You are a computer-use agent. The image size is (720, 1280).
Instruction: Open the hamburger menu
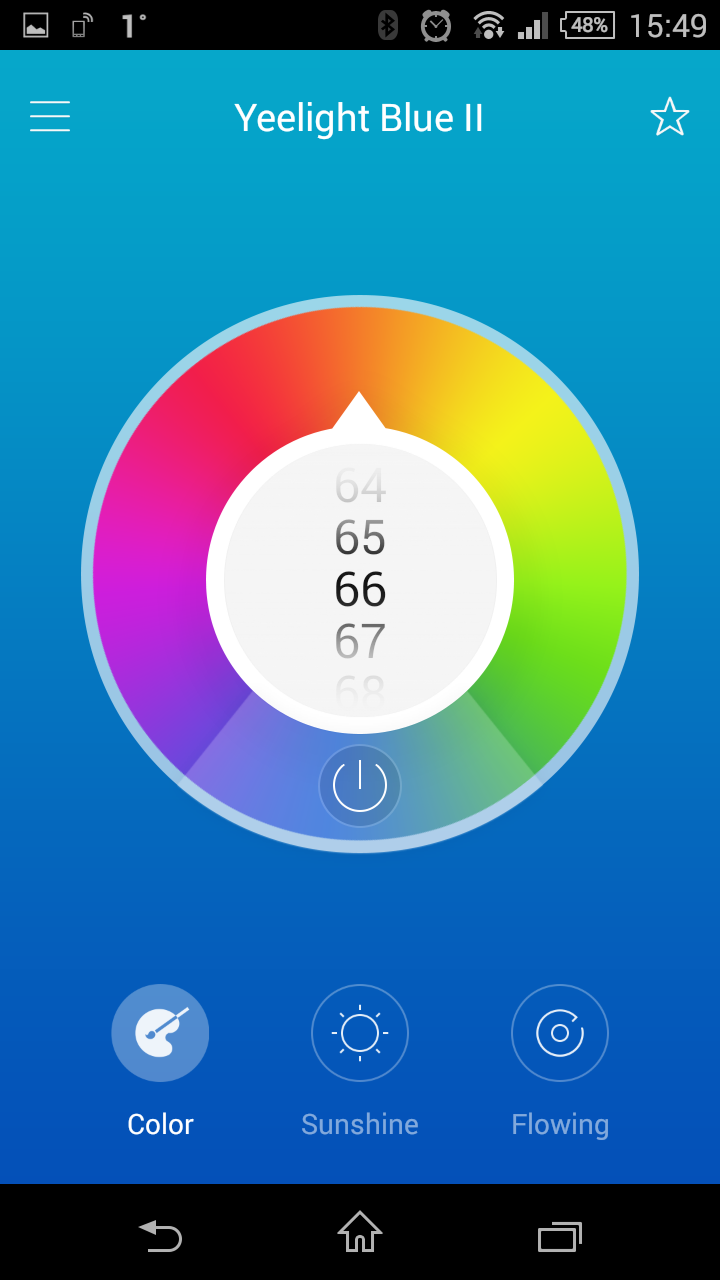pos(50,117)
